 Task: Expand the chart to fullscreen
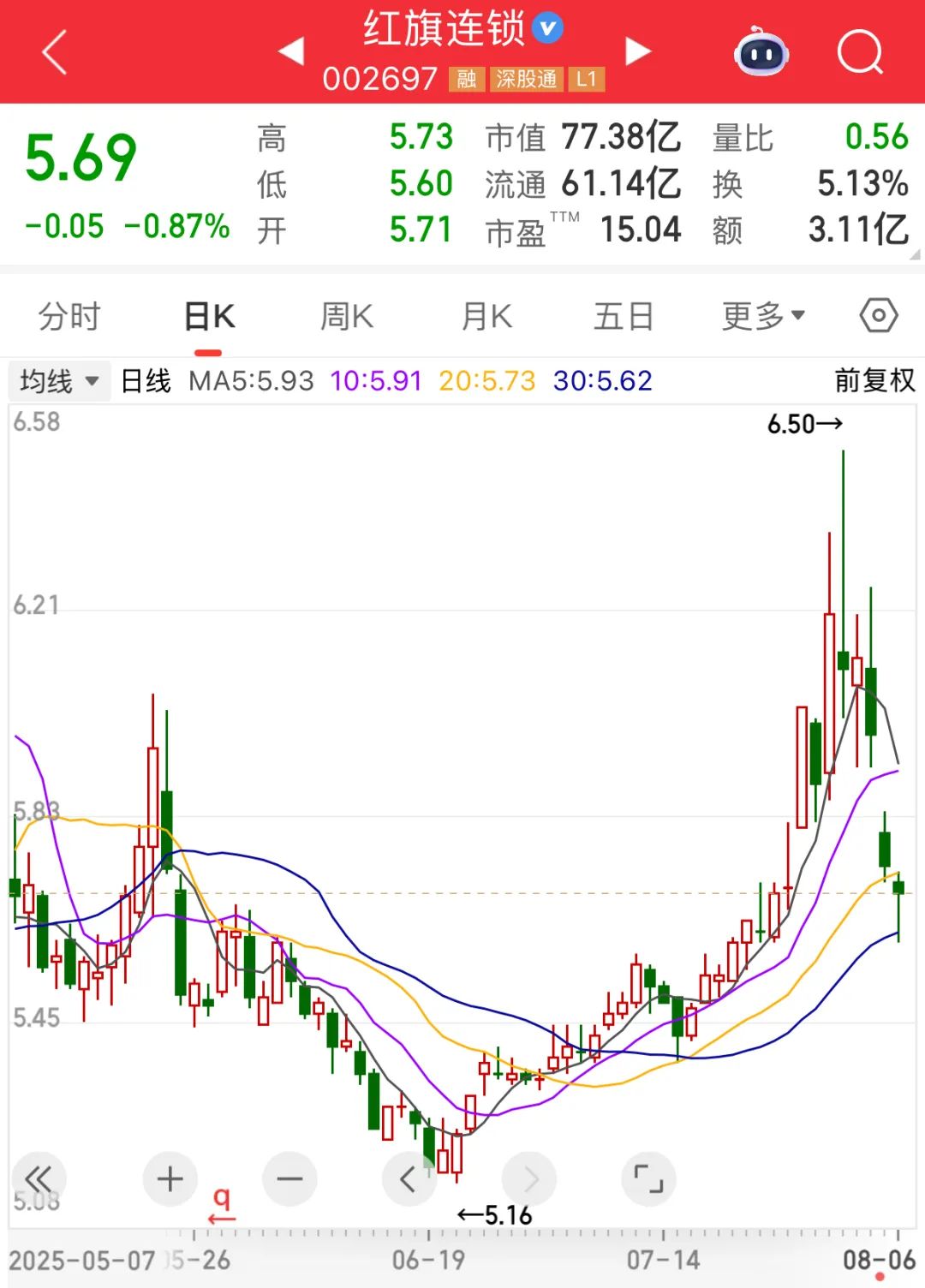[x=648, y=1179]
